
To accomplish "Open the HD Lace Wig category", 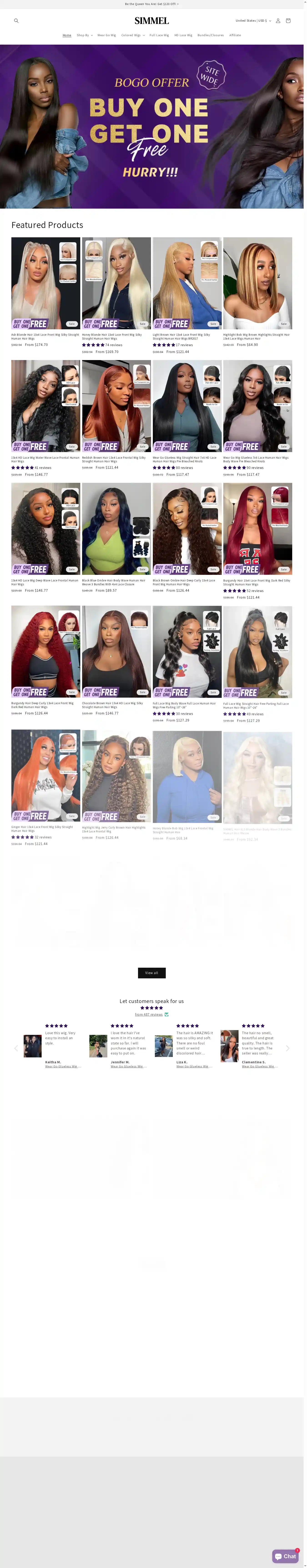I will (x=183, y=35).
